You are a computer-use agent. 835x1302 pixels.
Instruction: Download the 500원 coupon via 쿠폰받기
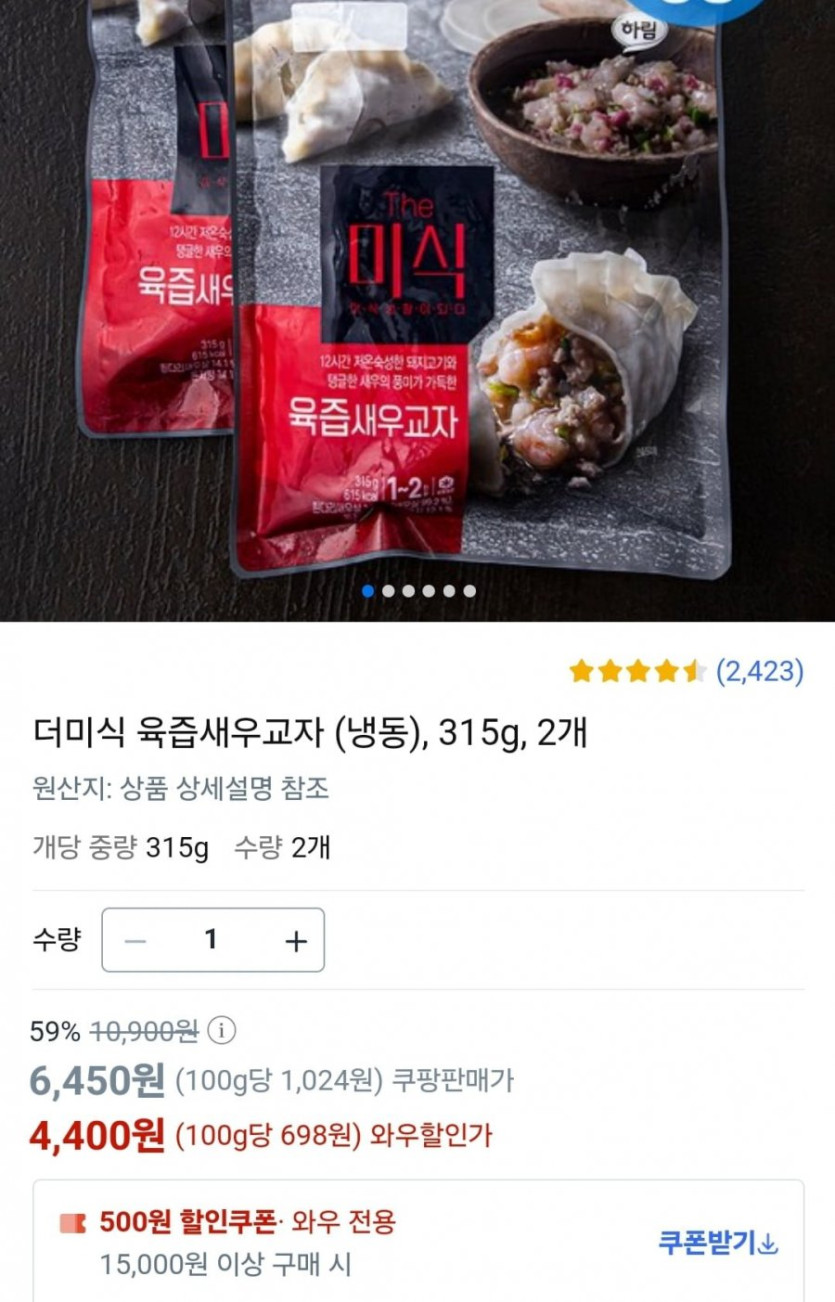click(716, 1243)
